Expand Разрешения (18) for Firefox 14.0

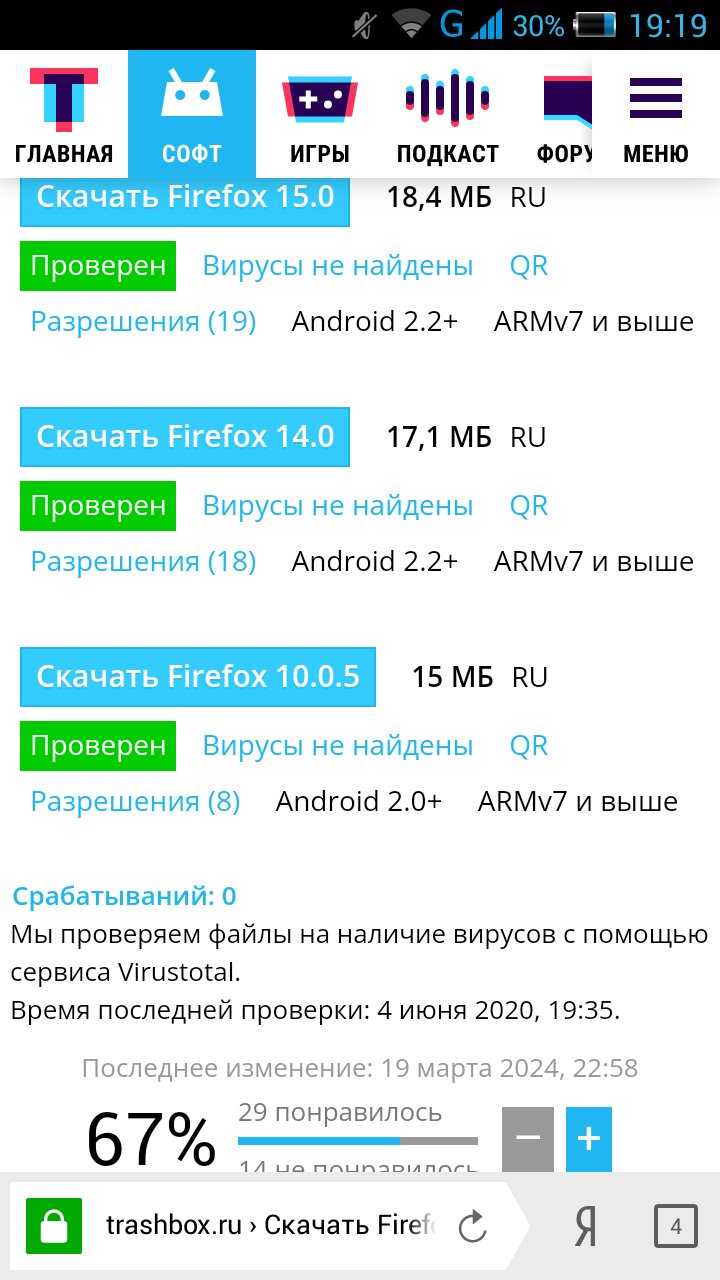(142, 561)
